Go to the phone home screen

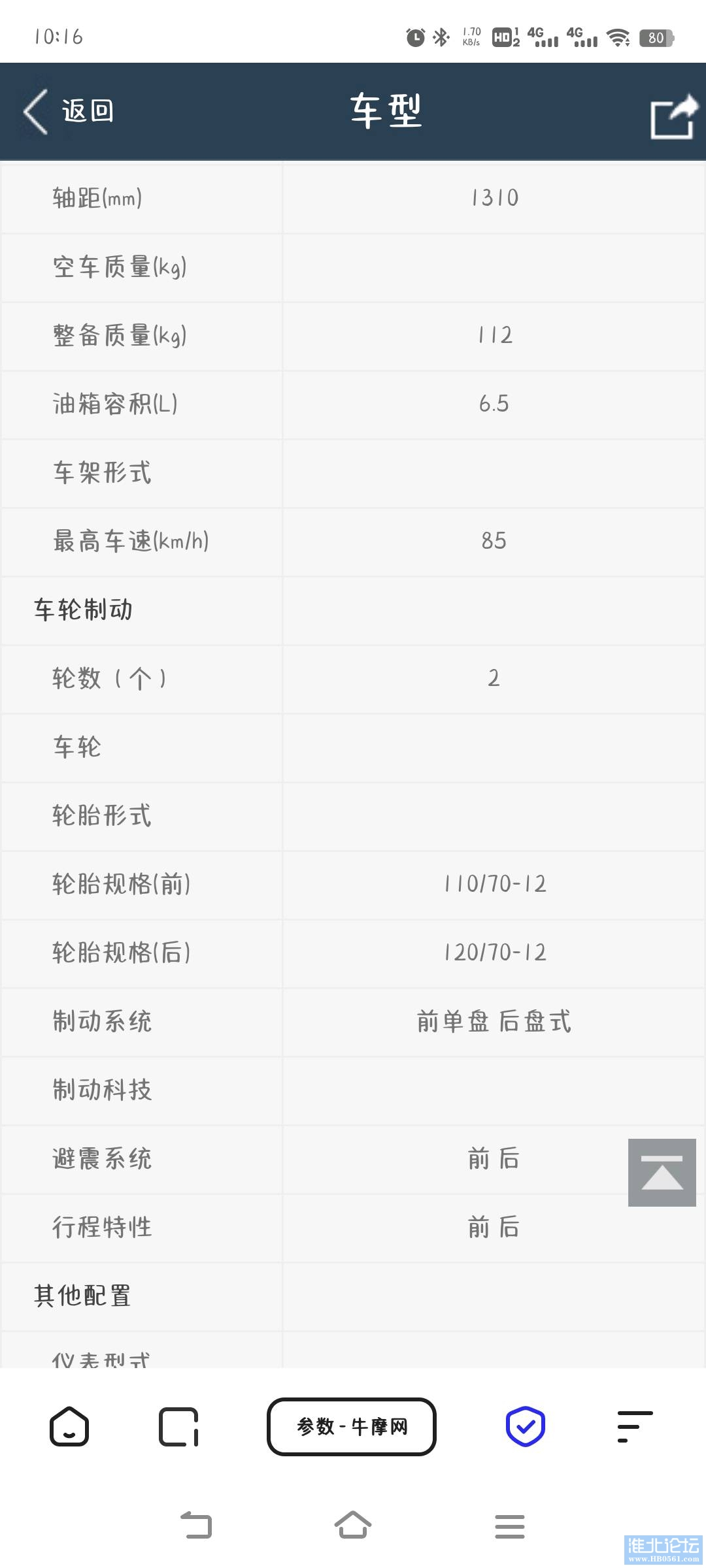353,1526
